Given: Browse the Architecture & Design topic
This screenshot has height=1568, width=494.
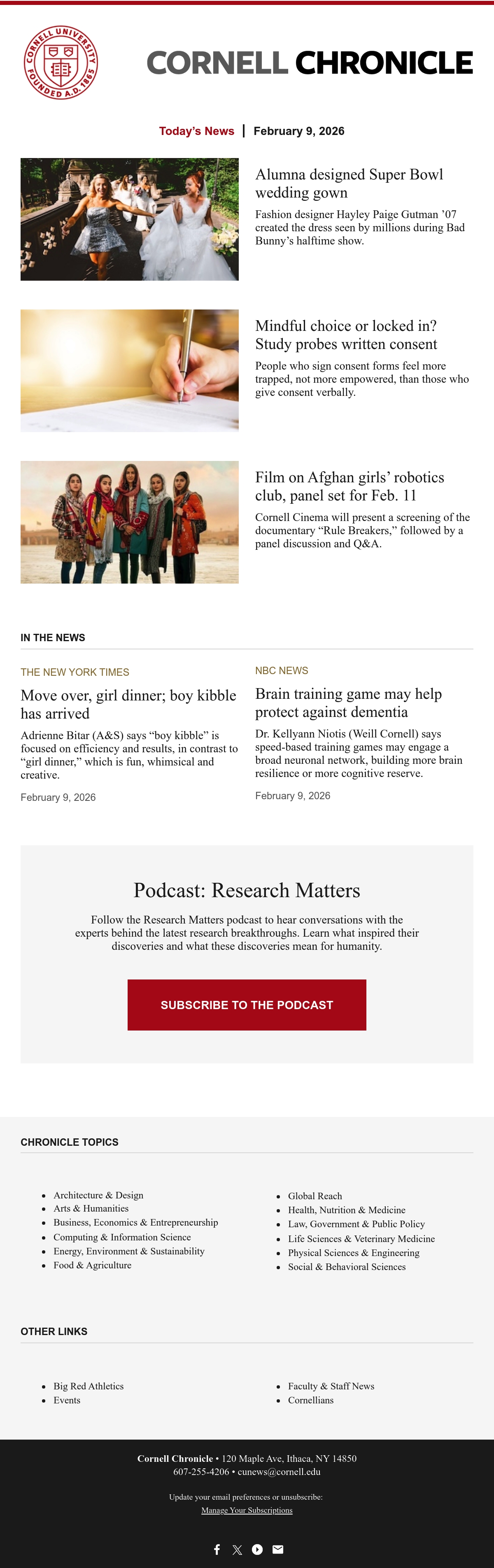Looking at the screenshot, I should click(x=99, y=1195).
